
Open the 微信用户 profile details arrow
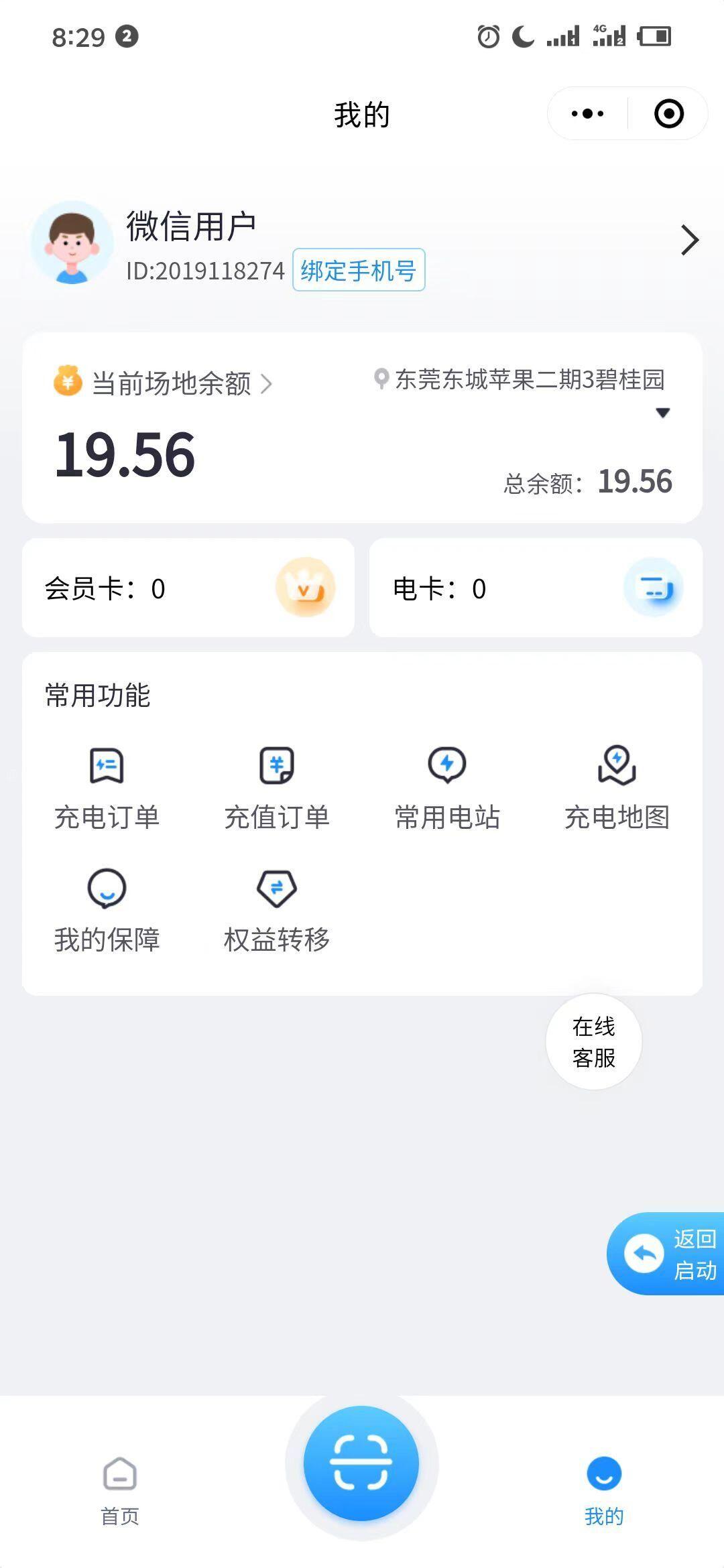689,240
